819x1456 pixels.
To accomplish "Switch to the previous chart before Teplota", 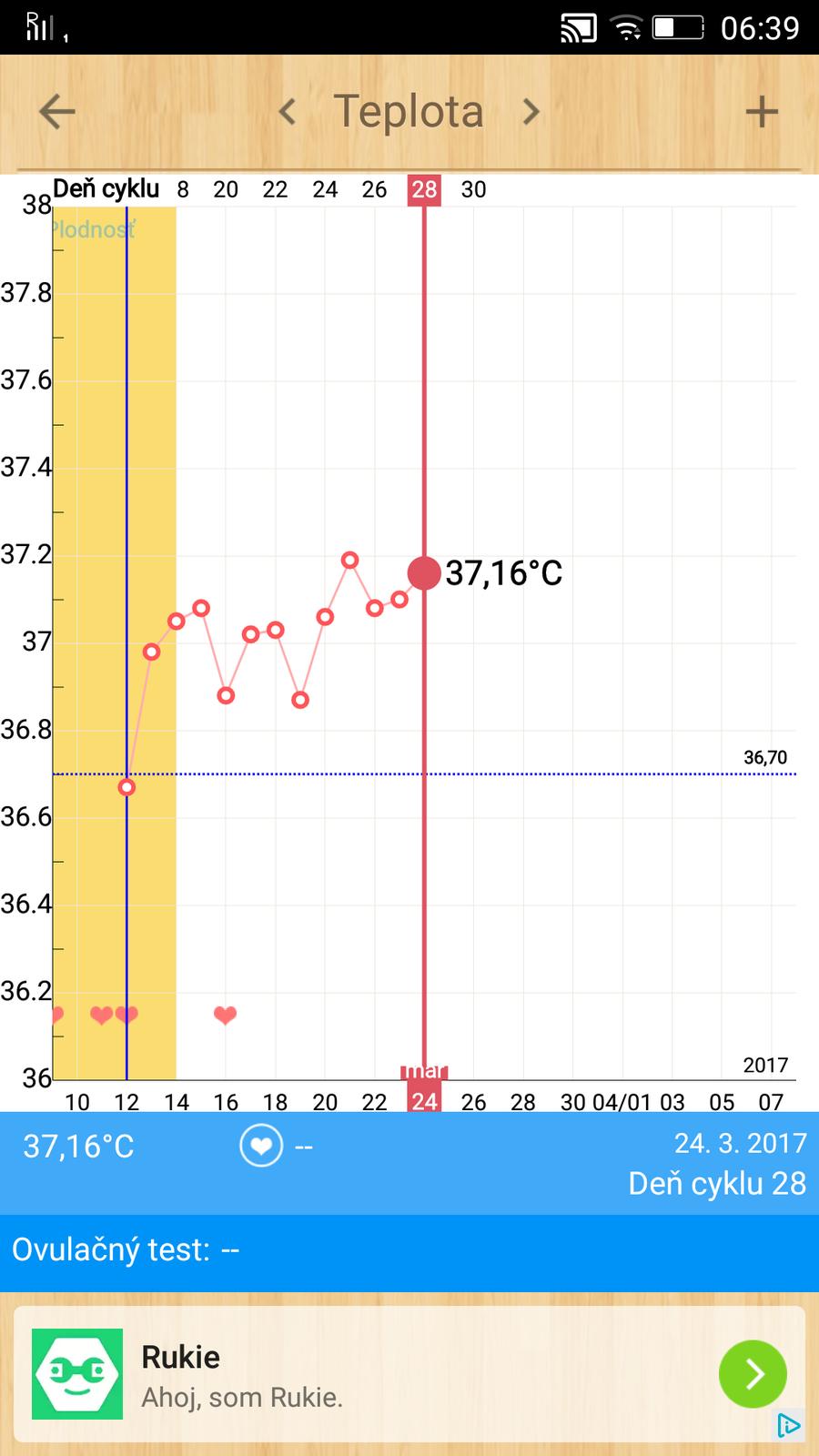I will click(288, 112).
